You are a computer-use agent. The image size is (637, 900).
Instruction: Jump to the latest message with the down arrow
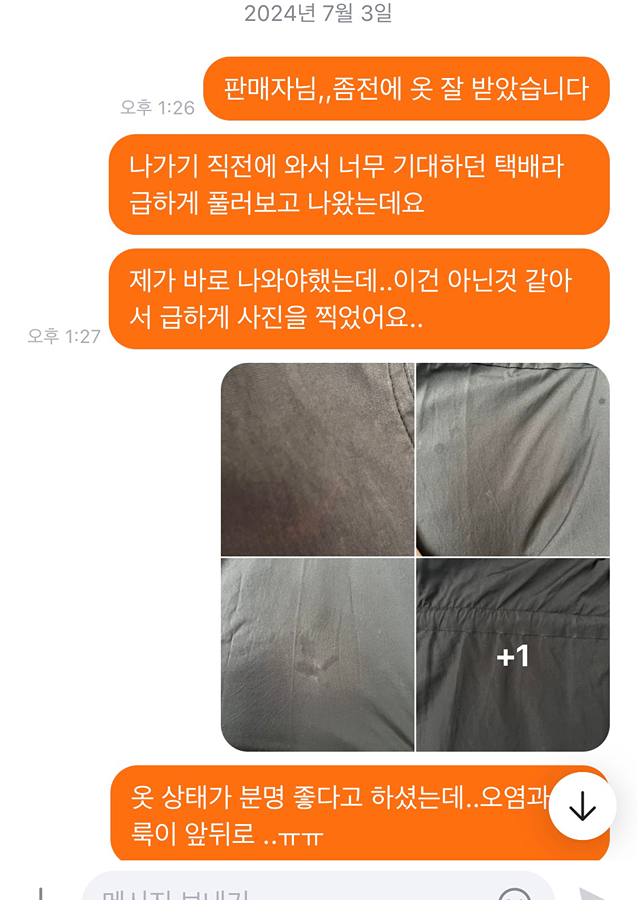[x=582, y=806]
